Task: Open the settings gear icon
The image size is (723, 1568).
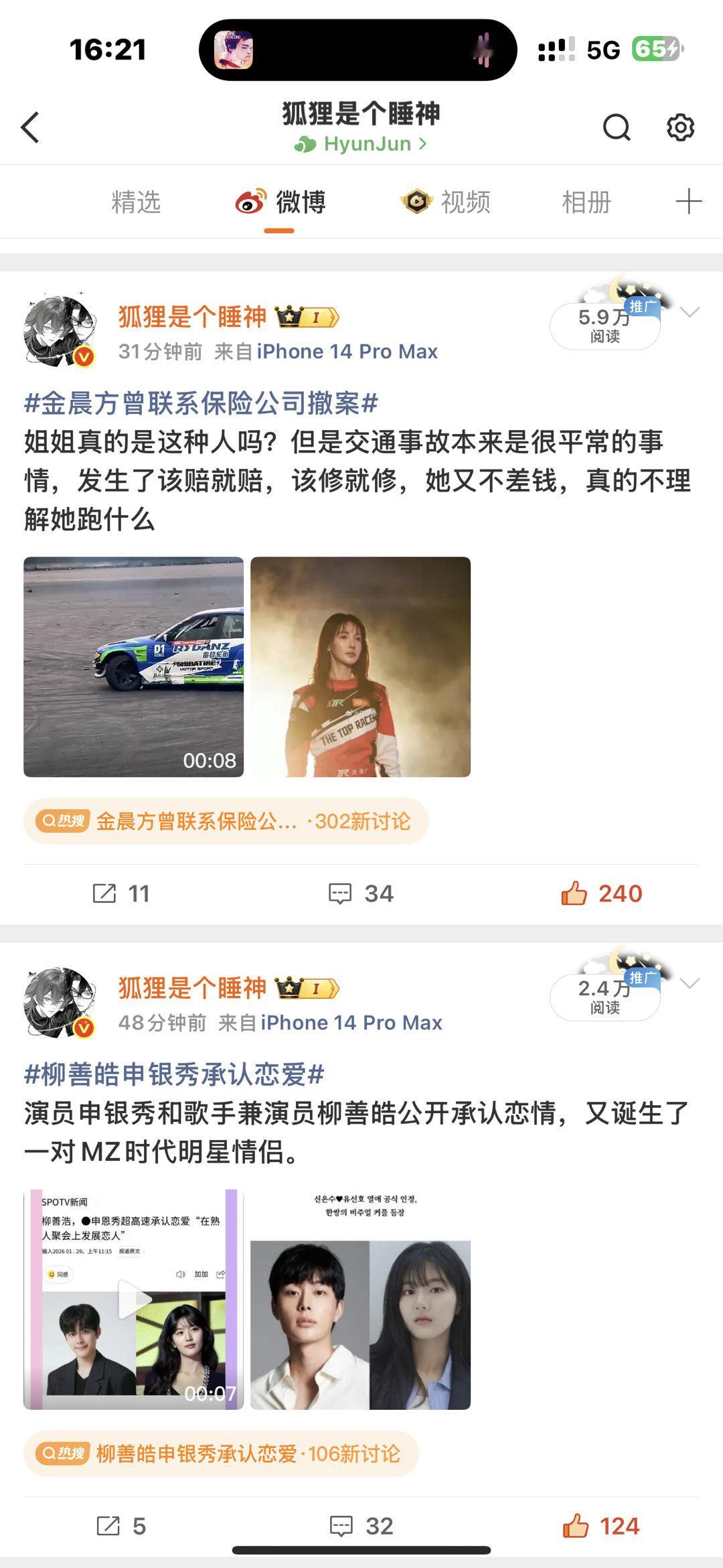Action: (681, 126)
